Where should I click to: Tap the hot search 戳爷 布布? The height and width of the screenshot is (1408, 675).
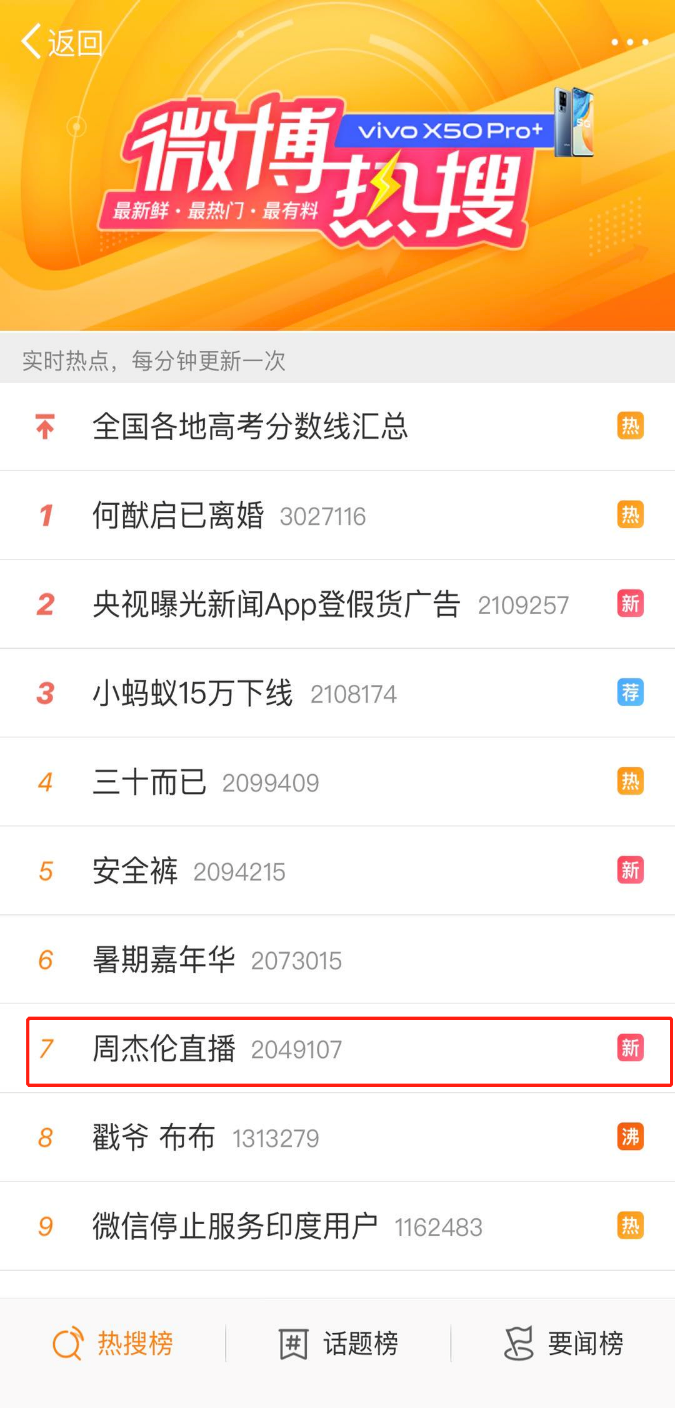click(x=154, y=1138)
